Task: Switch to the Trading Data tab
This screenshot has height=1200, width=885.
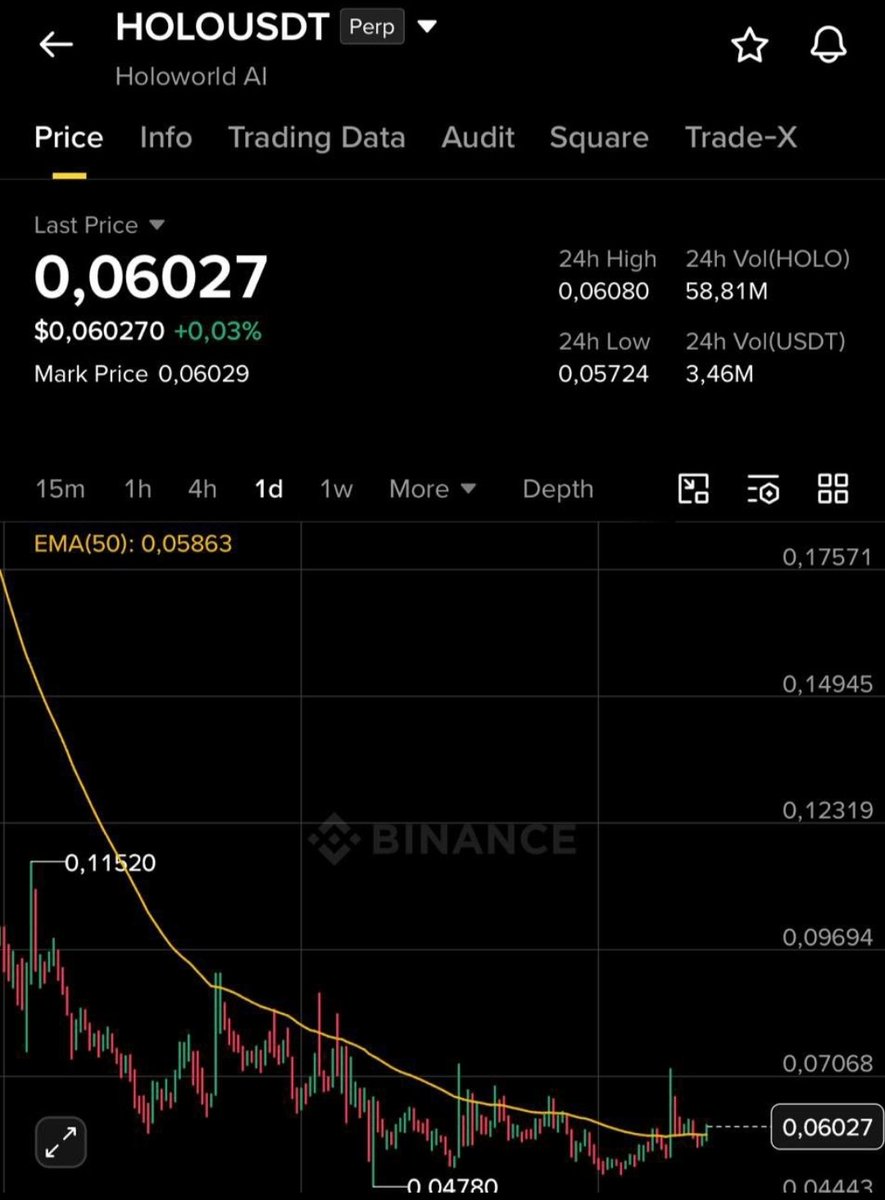Action: (x=316, y=138)
